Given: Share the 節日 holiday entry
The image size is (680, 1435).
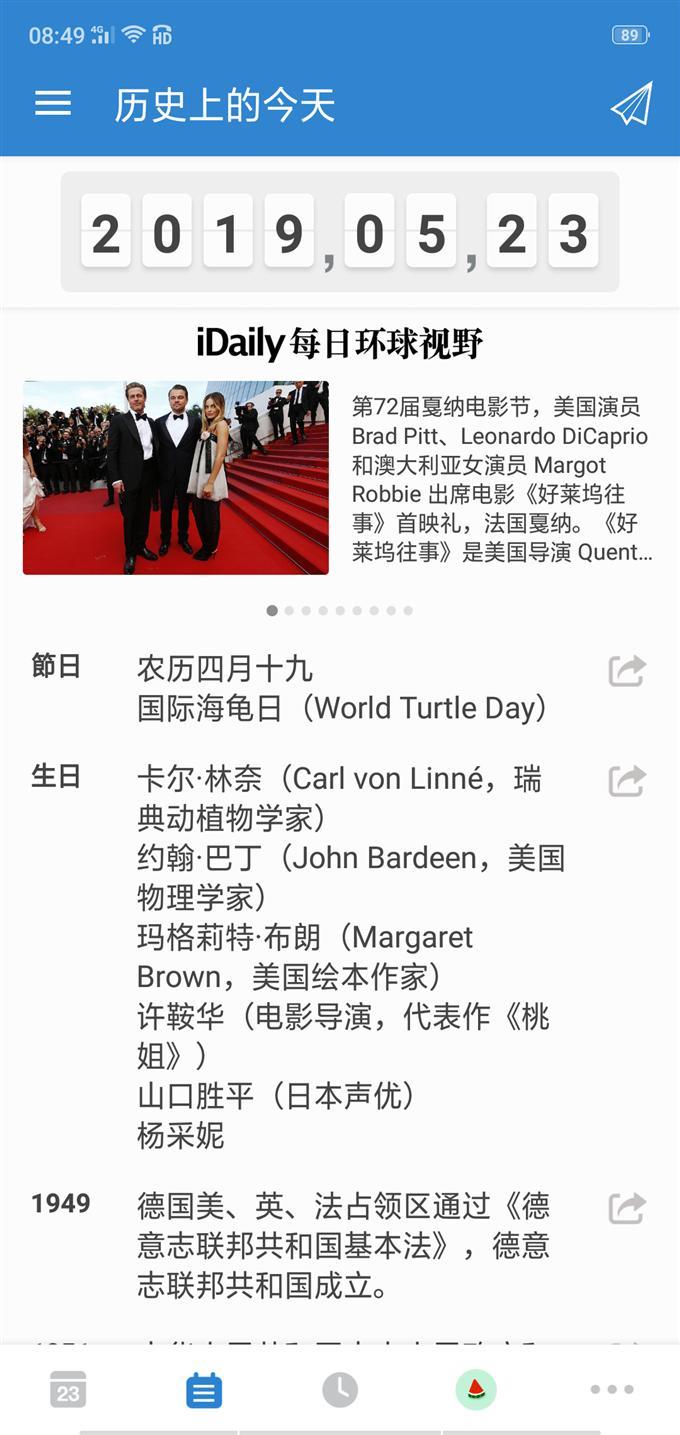Looking at the screenshot, I should (x=627, y=670).
